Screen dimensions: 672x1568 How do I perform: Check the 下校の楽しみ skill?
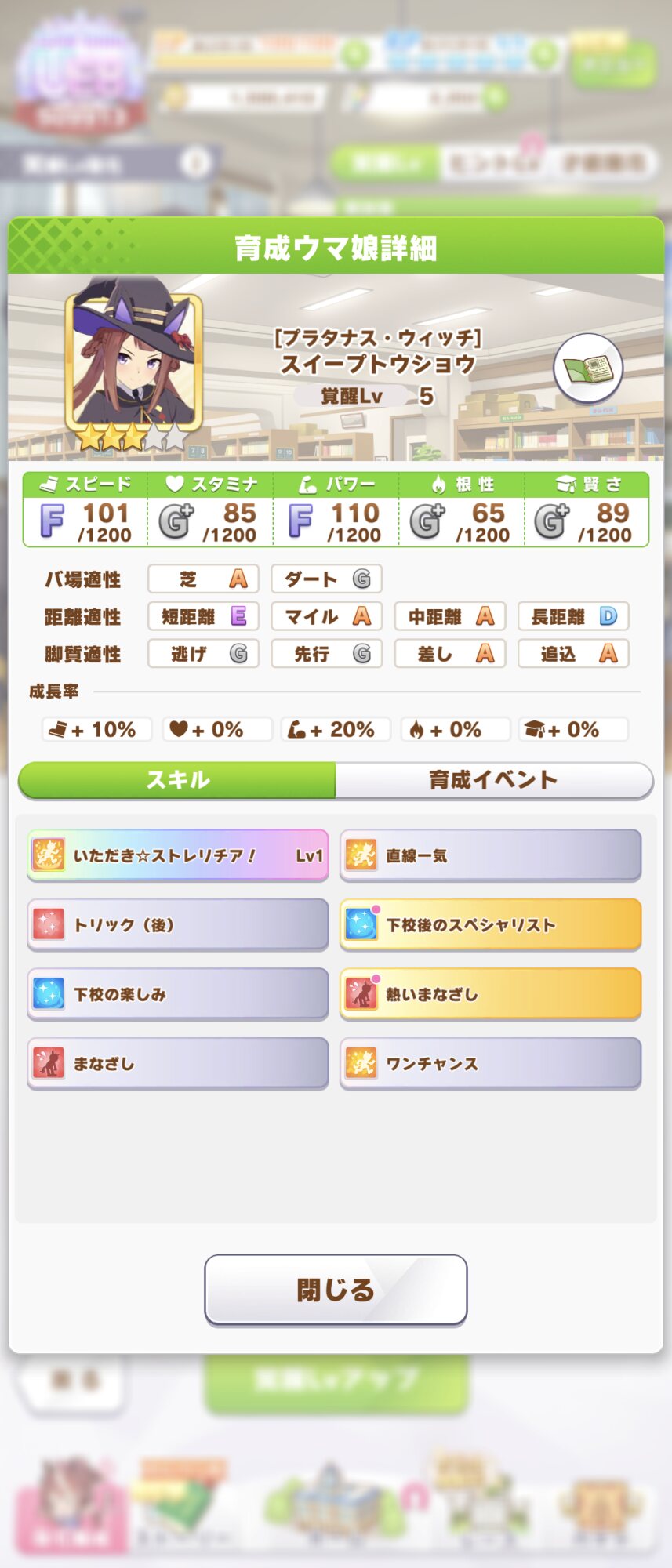(x=178, y=994)
